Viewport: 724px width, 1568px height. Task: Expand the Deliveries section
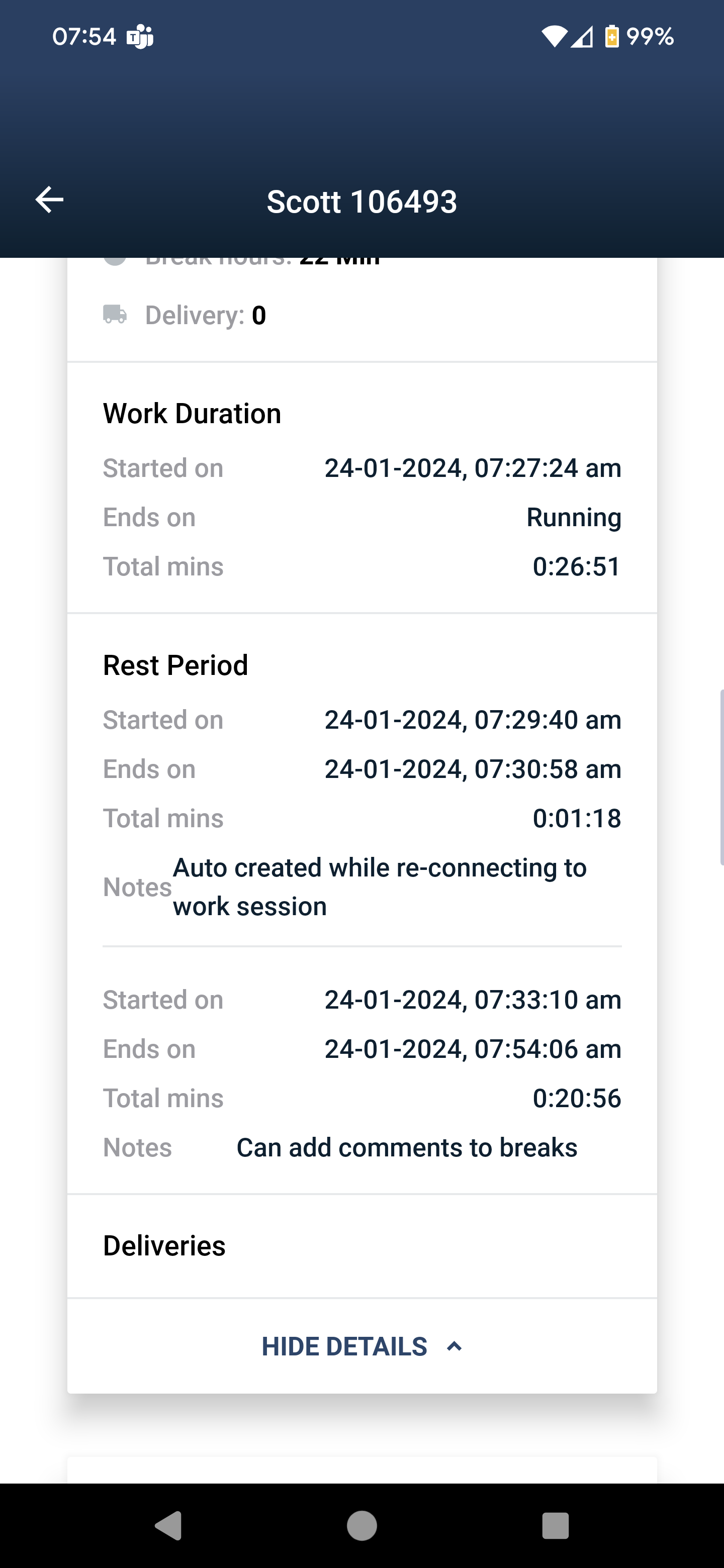click(x=164, y=1245)
